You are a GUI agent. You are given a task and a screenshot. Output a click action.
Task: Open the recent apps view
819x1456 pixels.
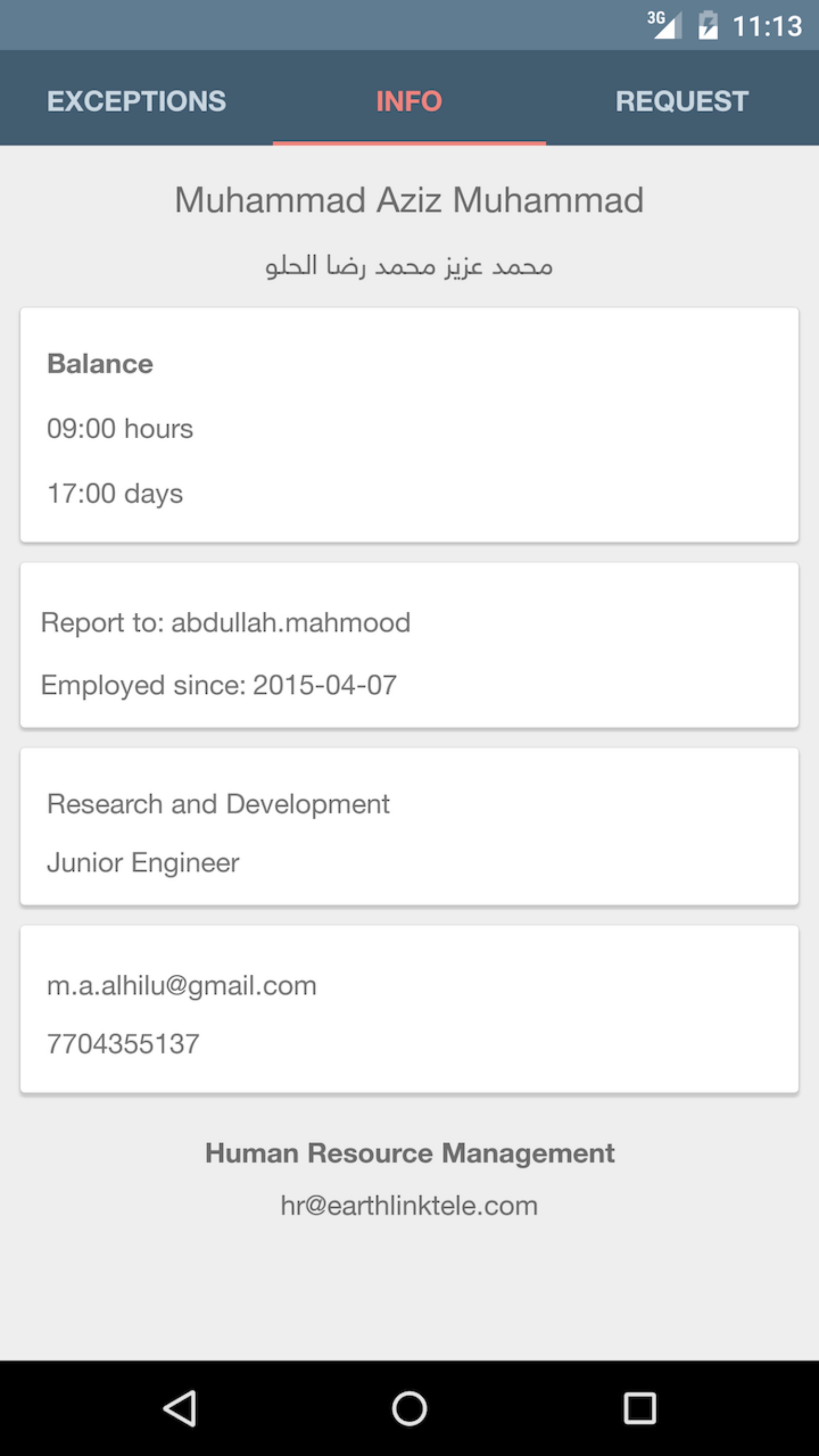point(639,1408)
